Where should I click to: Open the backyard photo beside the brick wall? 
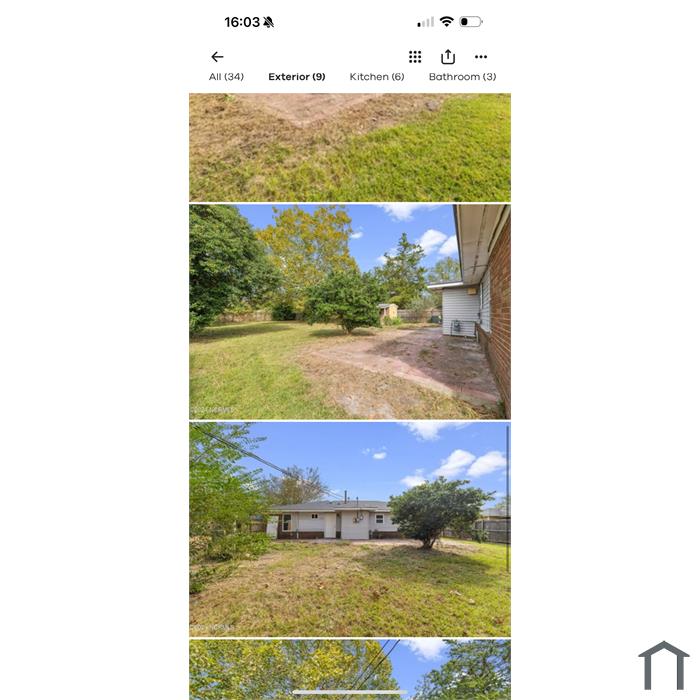(x=349, y=311)
